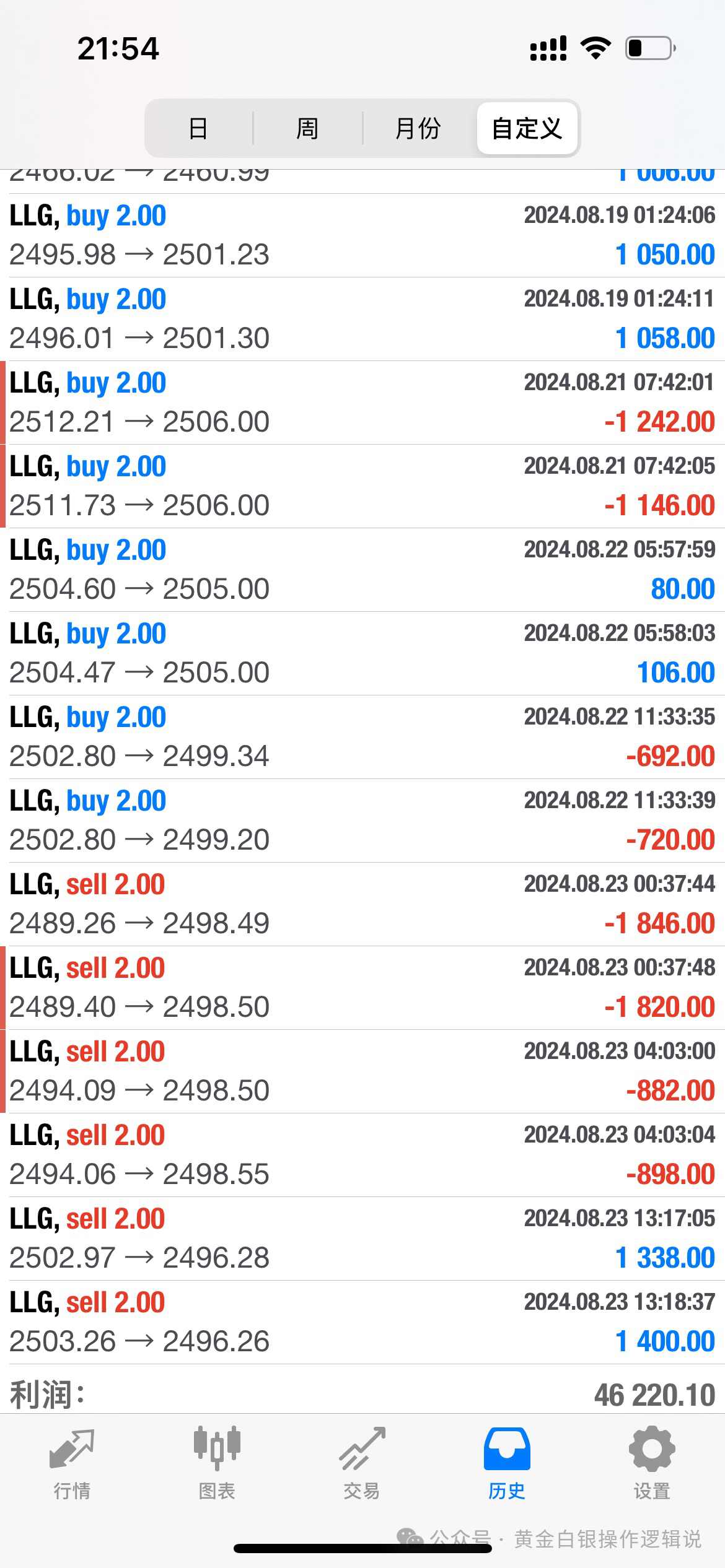View the sell trade with loss -1 846.00
725x1568 pixels.
(x=362, y=904)
